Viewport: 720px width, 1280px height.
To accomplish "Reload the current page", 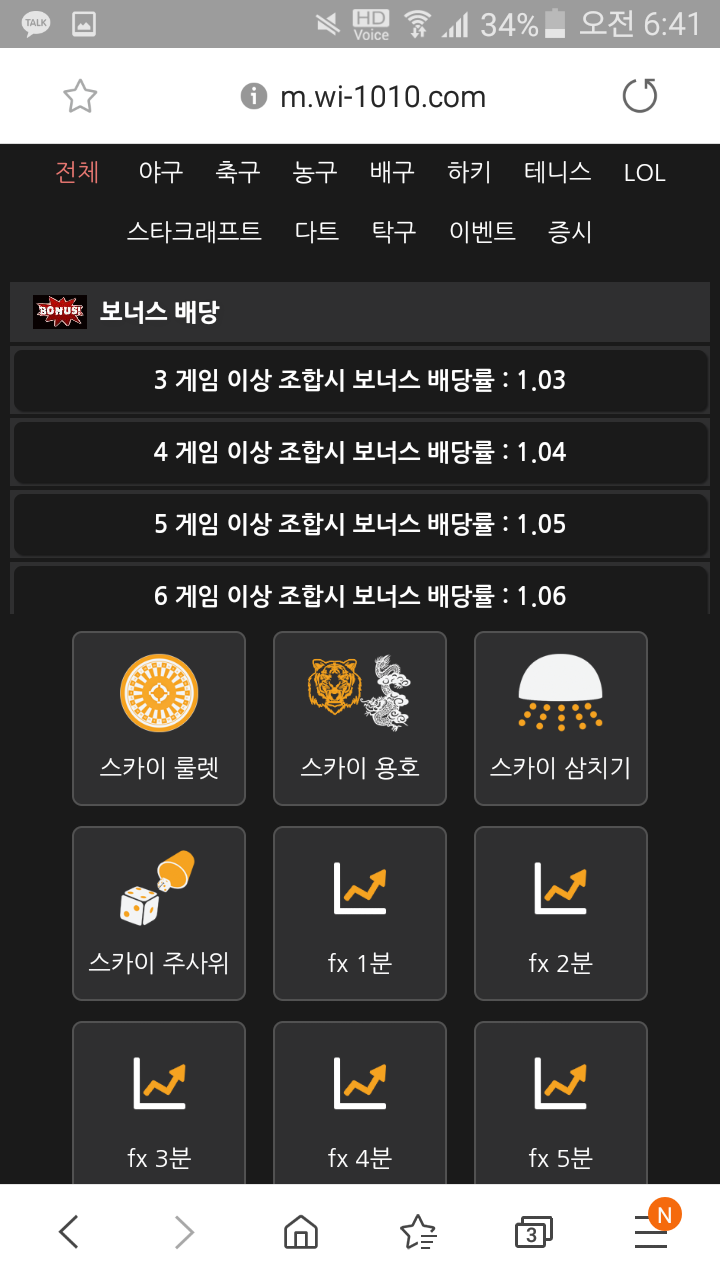I will click(640, 97).
